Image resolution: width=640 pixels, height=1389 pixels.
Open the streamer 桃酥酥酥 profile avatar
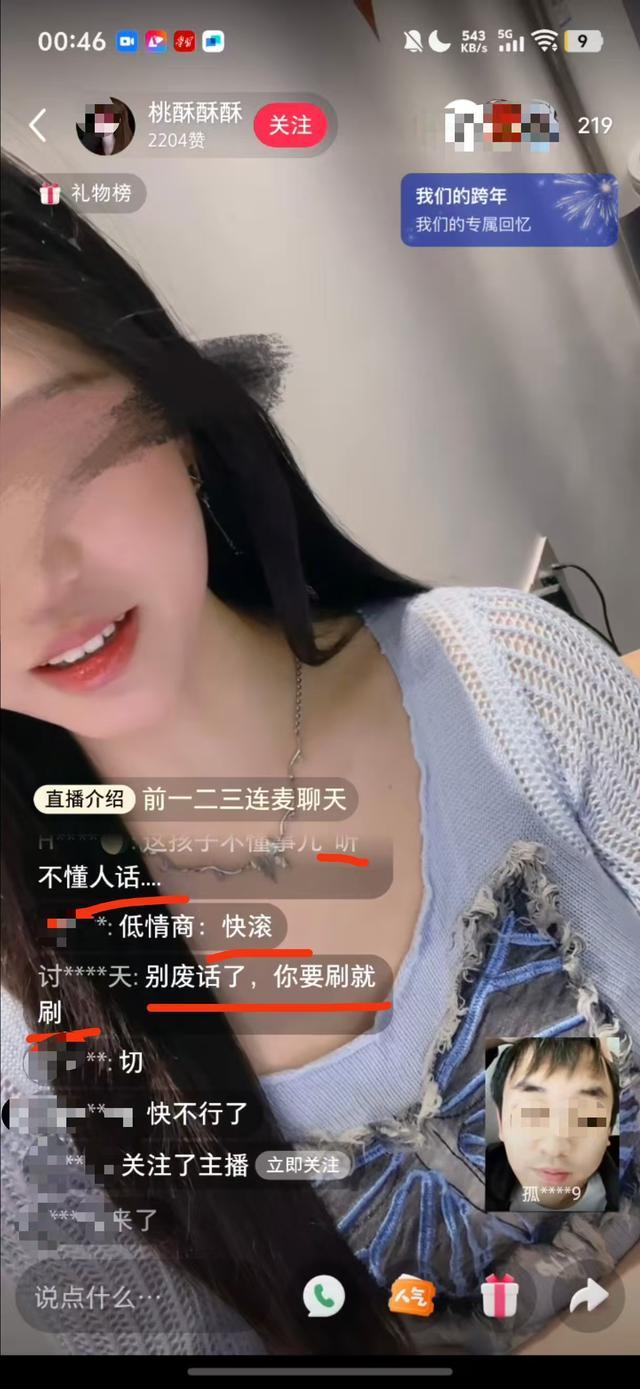click(106, 126)
